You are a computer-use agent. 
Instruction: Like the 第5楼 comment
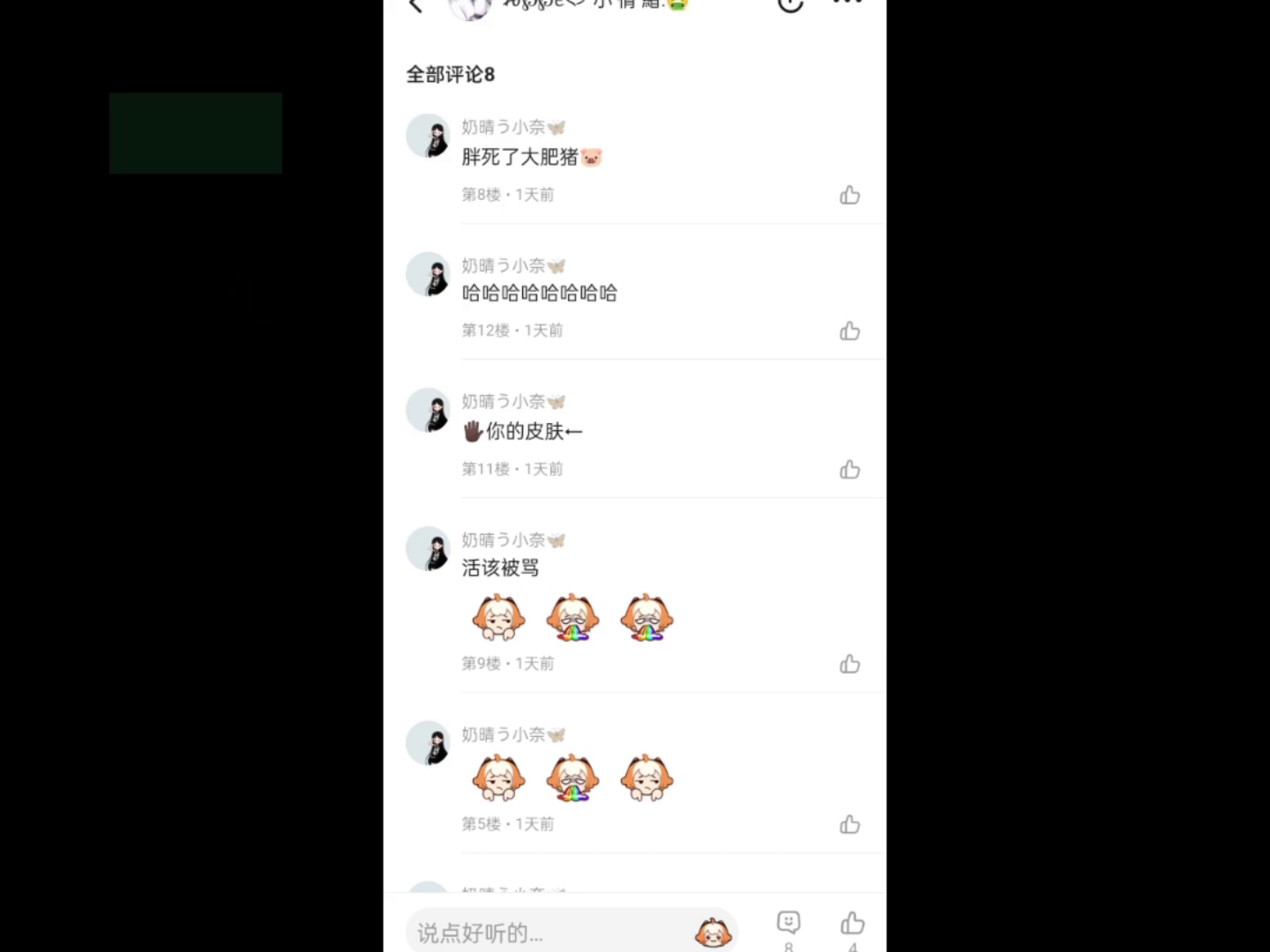point(849,824)
